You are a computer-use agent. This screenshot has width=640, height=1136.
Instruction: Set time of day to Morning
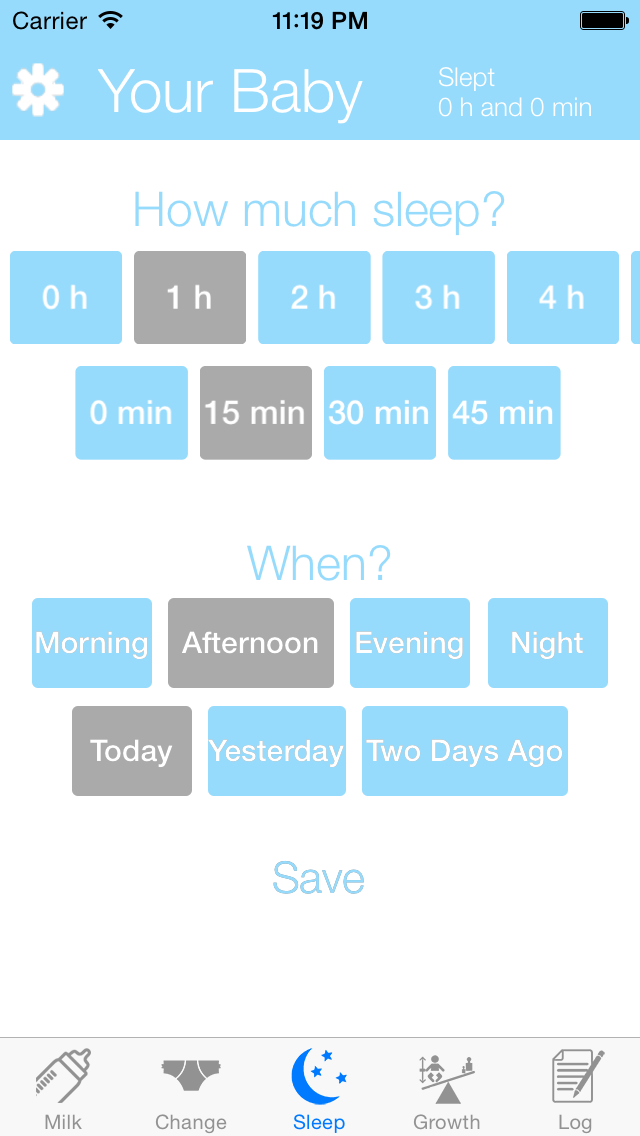[92, 643]
